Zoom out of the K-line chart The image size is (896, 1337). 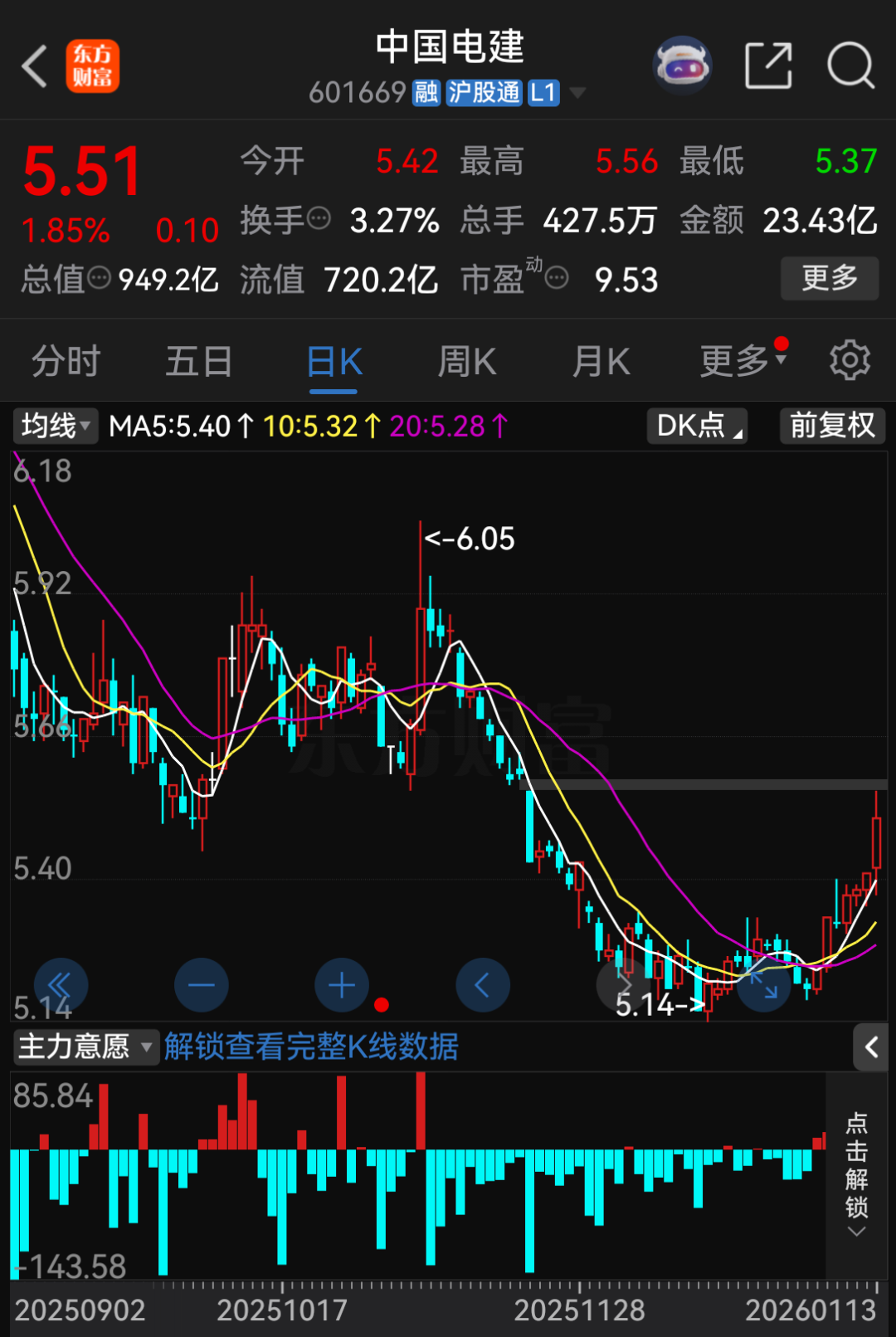pyautogui.click(x=200, y=984)
